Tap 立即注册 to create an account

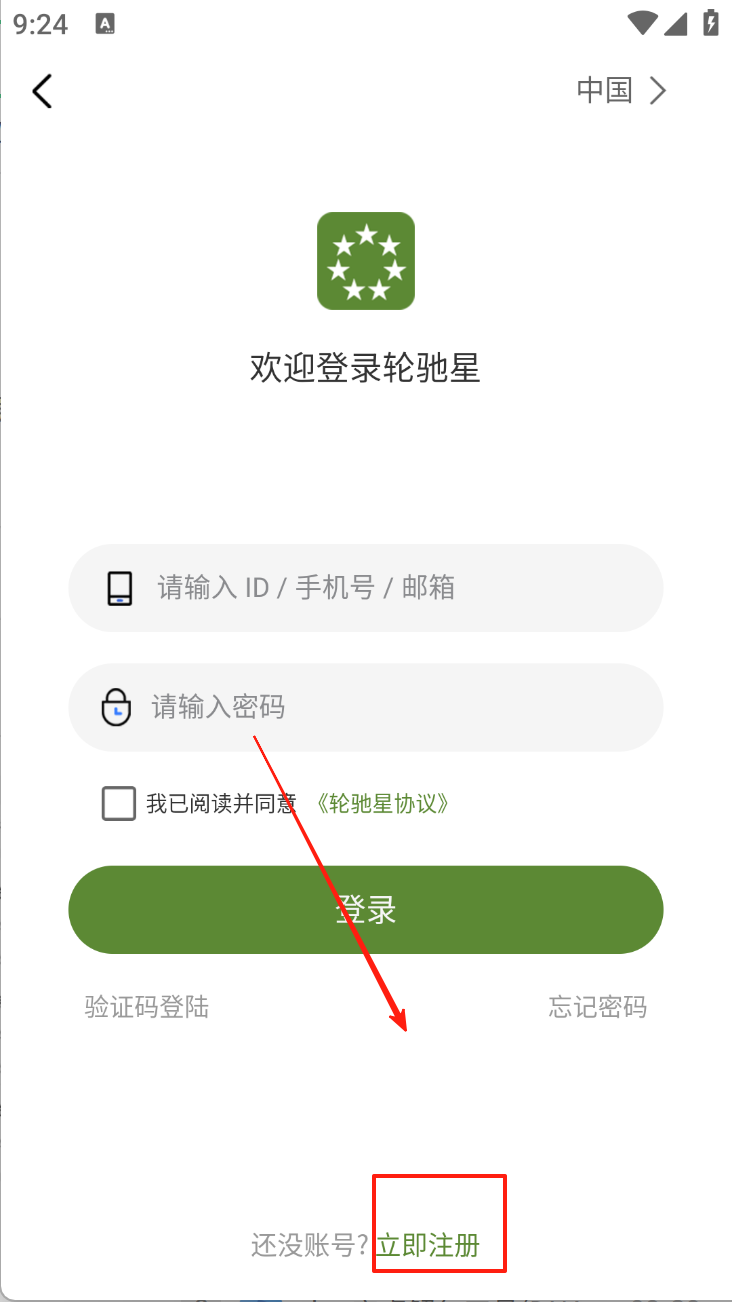[428, 1245]
